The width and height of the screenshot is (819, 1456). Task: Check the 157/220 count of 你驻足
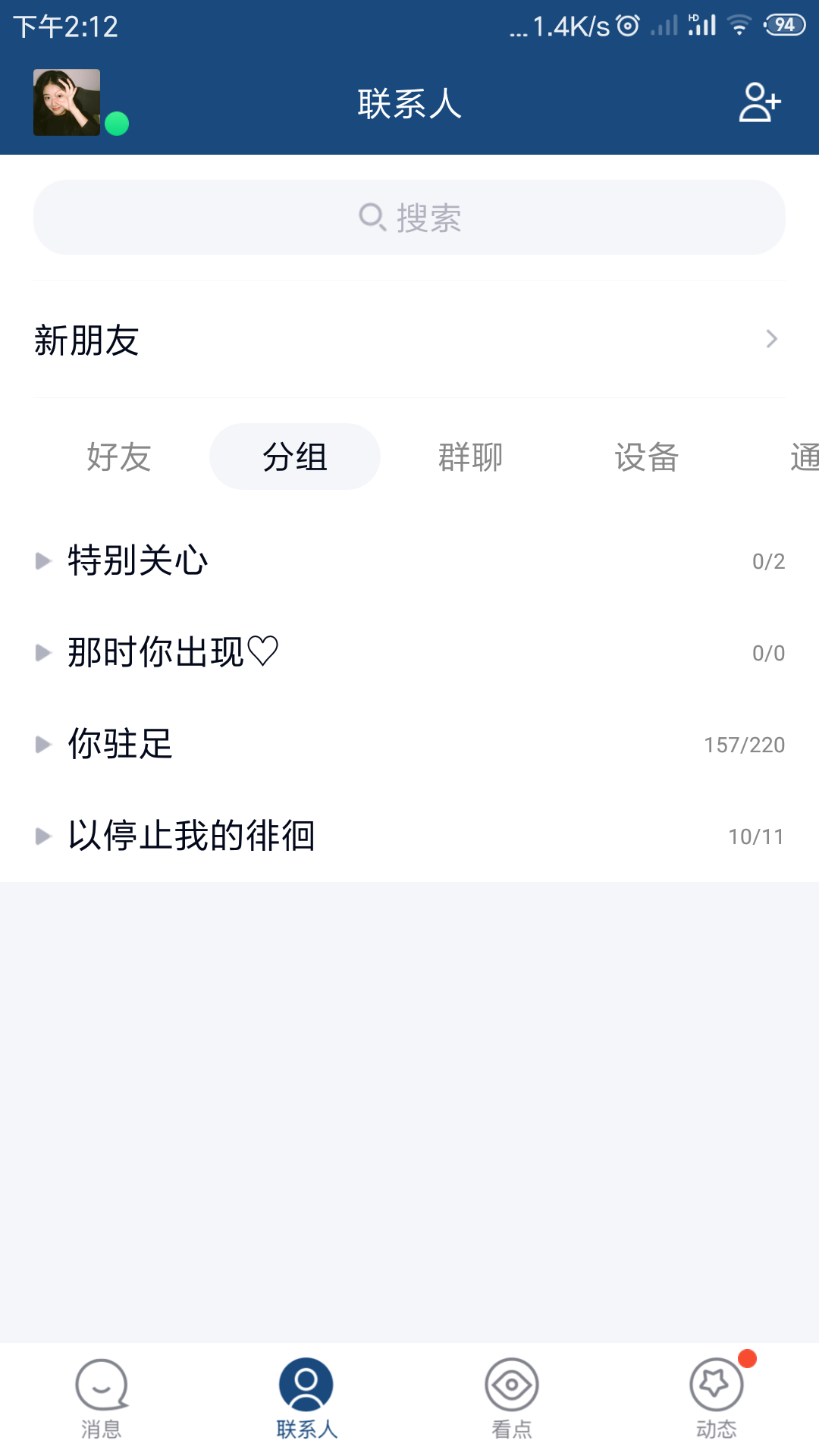(x=745, y=745)
